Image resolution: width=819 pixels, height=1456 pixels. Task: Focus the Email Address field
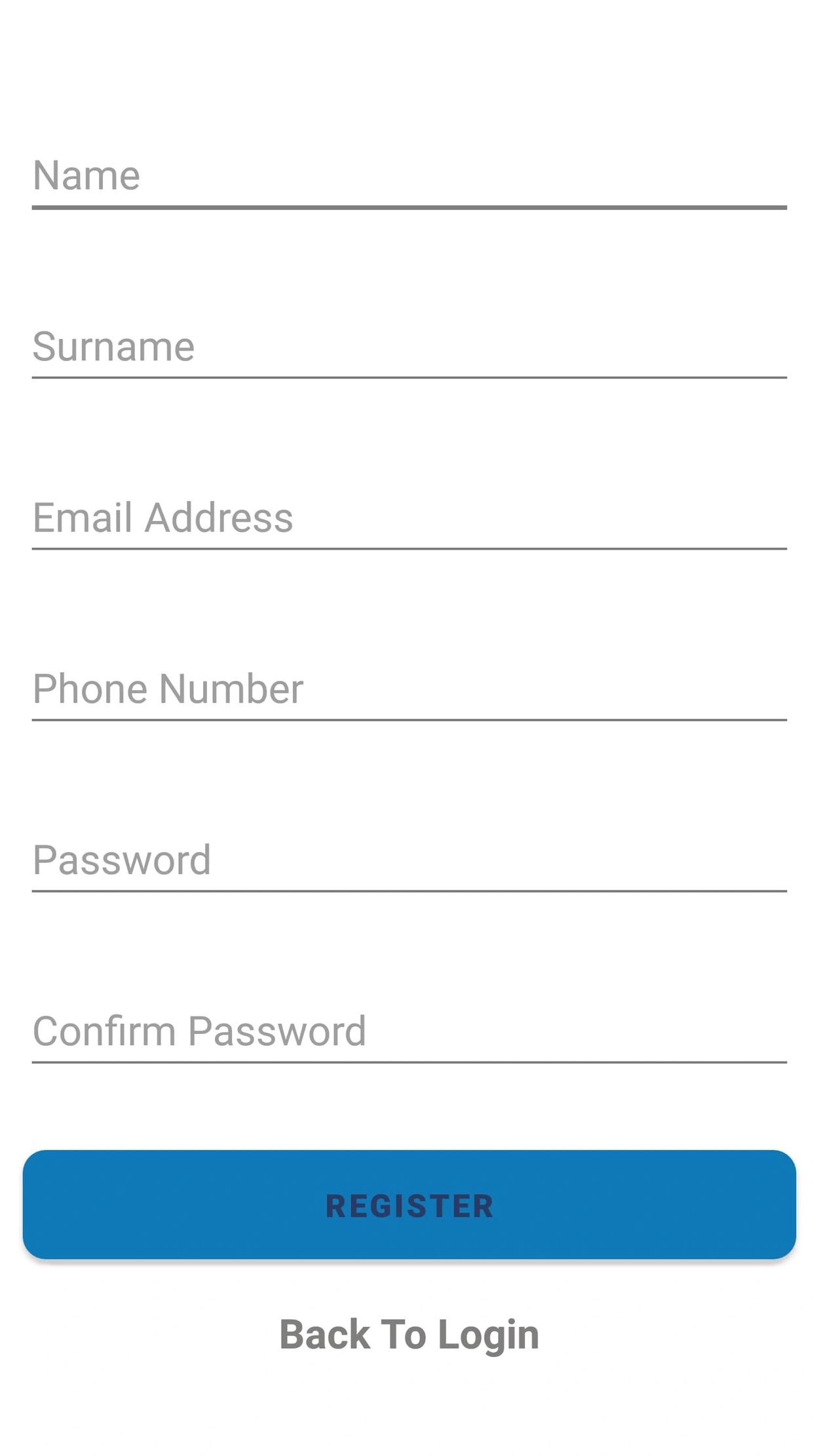[x=409, y=518]
